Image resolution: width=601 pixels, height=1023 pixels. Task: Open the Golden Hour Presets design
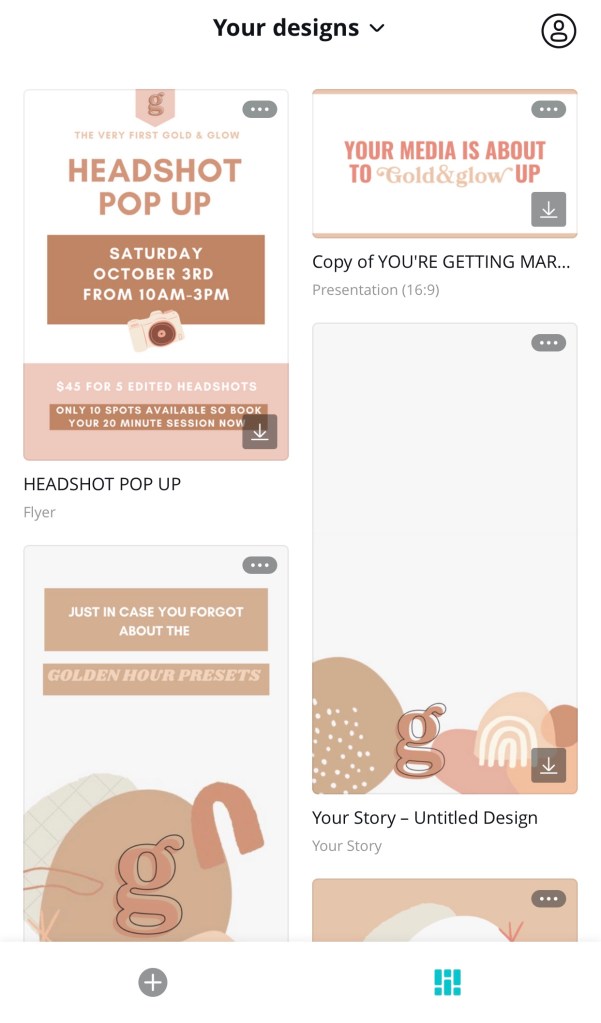click(156, 745)
